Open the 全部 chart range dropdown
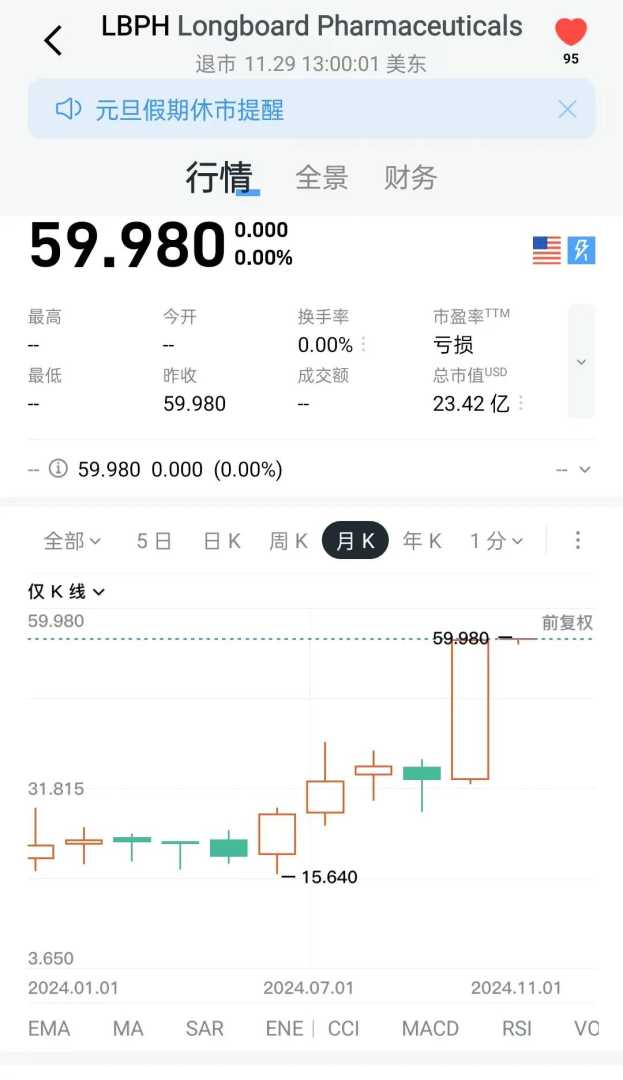The height and width of the screenshot is (1080, 623). (72, 541)
